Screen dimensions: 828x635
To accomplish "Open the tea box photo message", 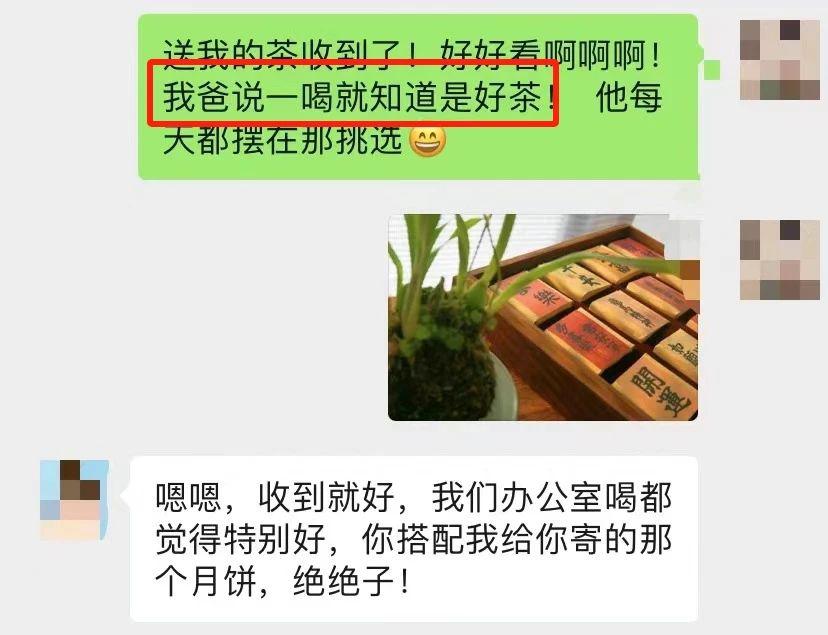I will click(542, 317).
